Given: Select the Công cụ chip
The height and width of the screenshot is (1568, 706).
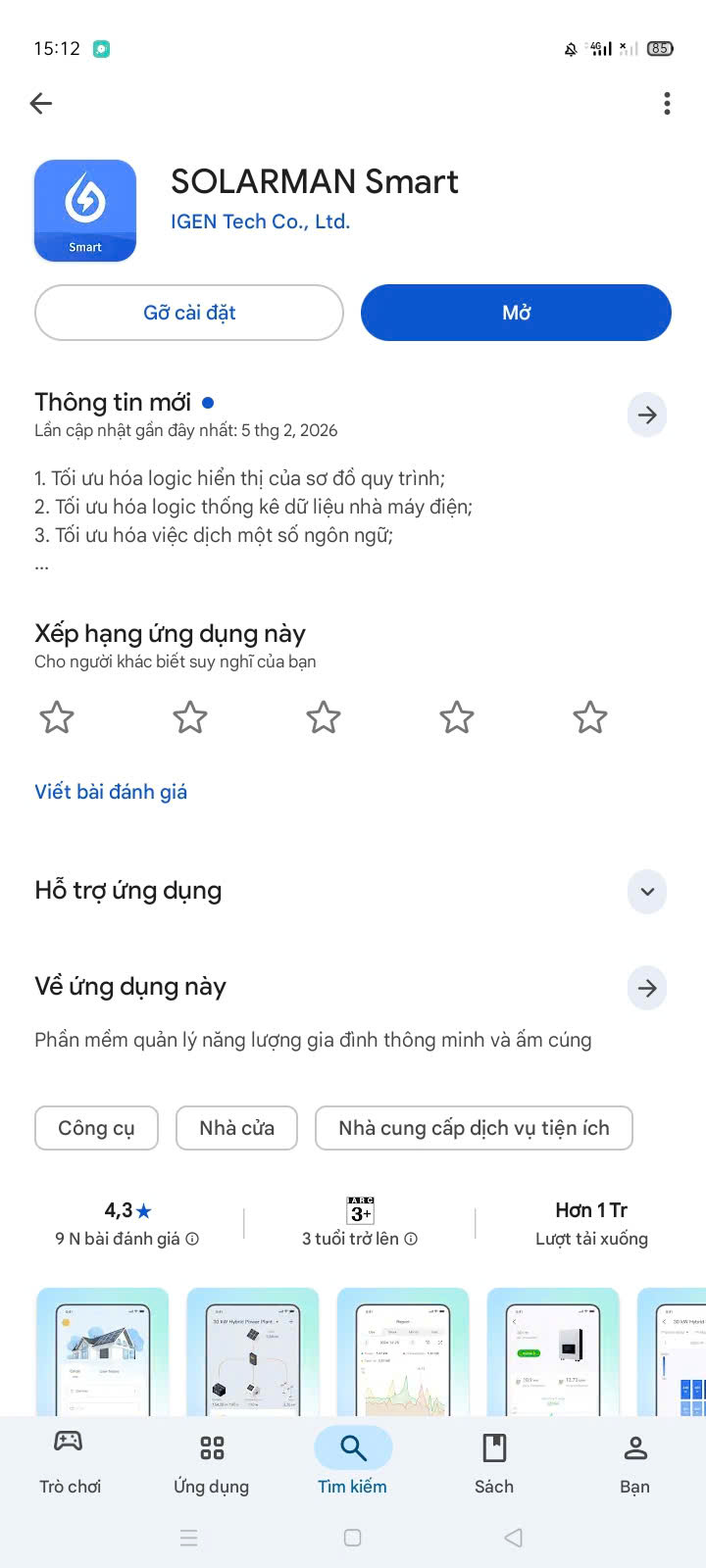Looking at the screenshot, I should 96,1128.
